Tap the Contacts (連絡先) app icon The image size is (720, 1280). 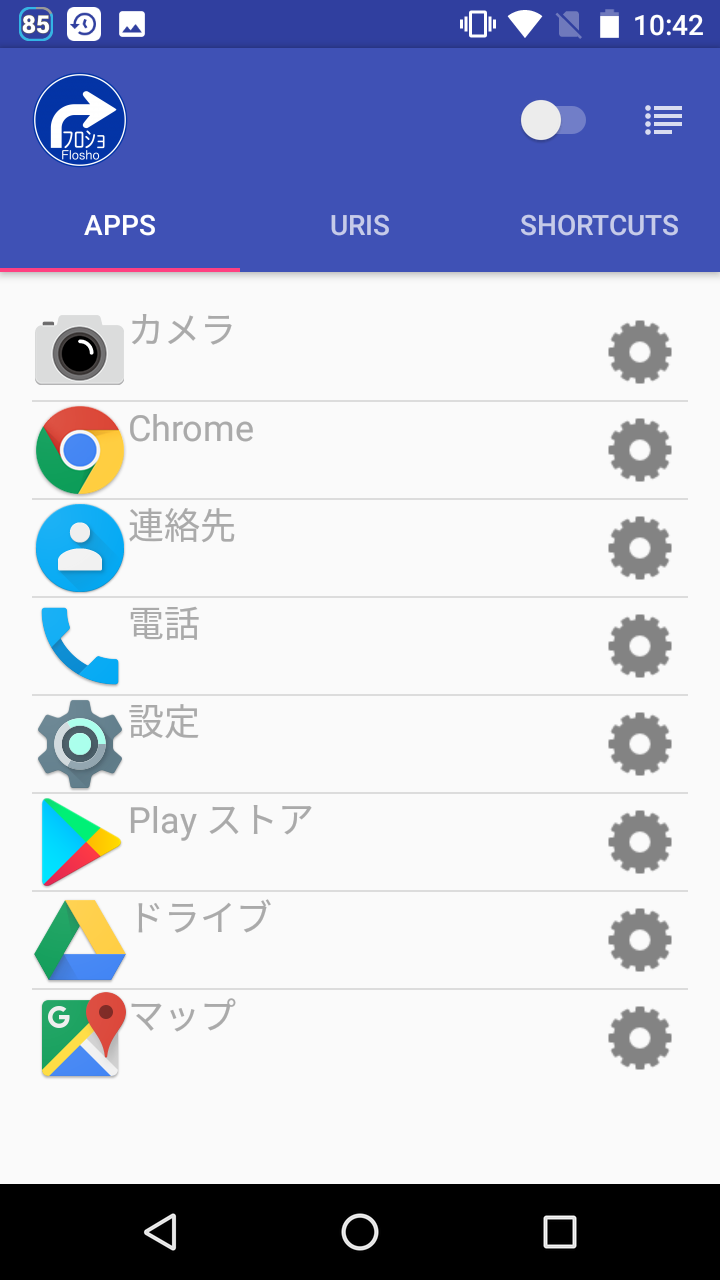pyautogui.click(x=79, y=548)
